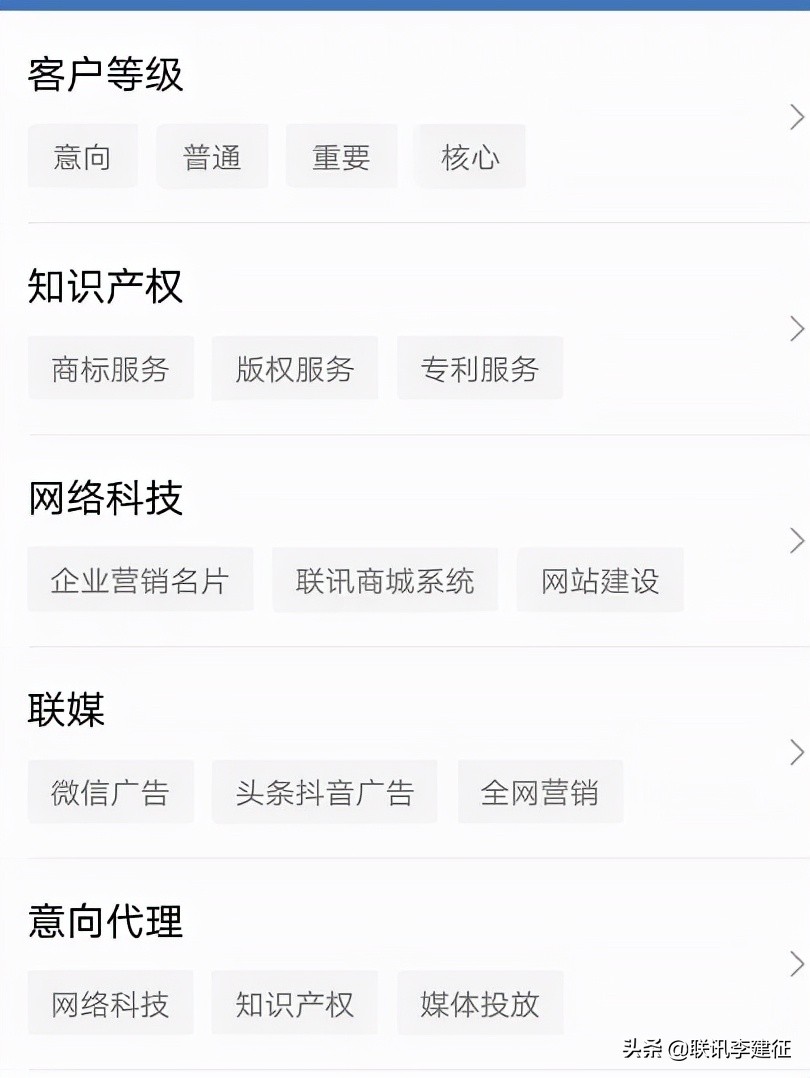Open the 知识产权 section arrow
Screen dimensions: 810x1078
point(796,329)
